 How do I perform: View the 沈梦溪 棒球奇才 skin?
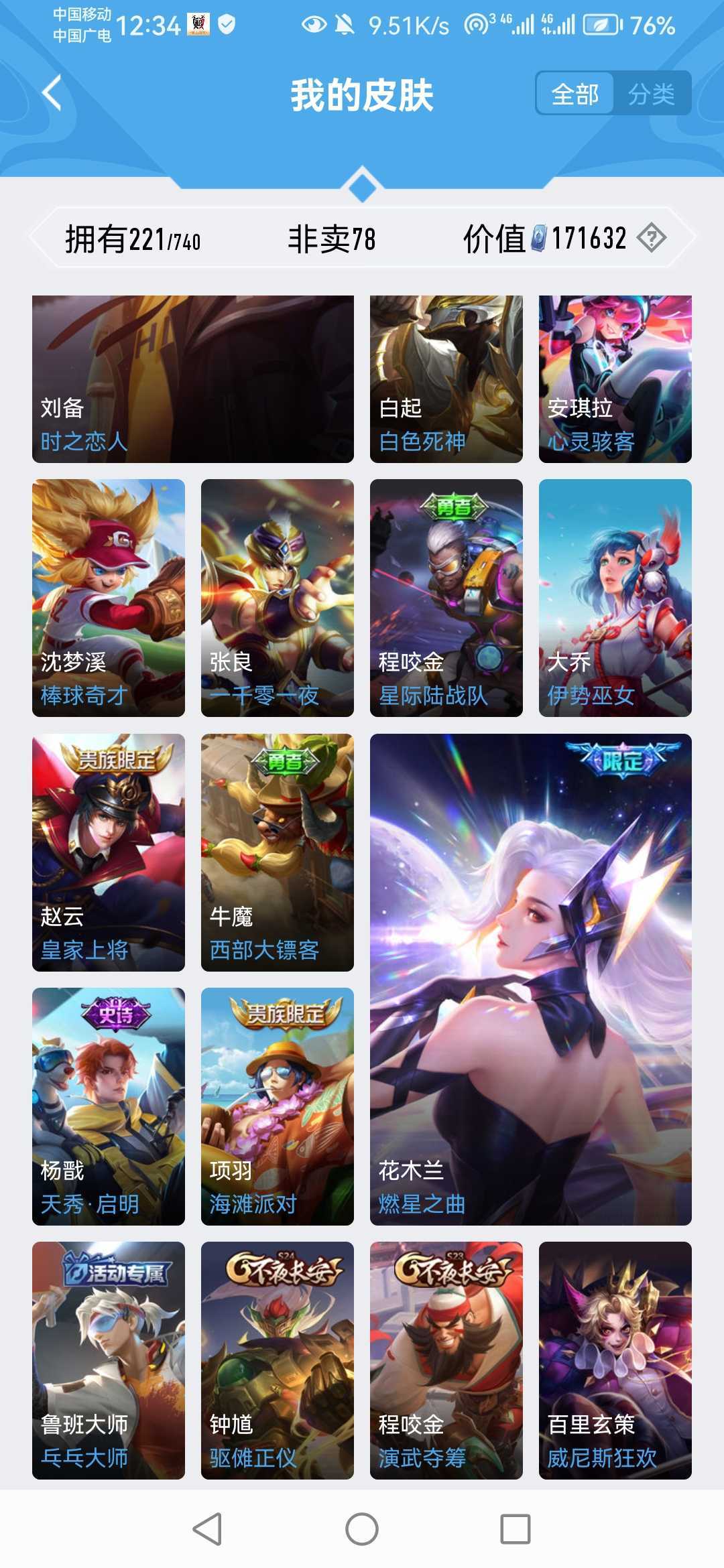pyautogui.click(x=109, y=598)
